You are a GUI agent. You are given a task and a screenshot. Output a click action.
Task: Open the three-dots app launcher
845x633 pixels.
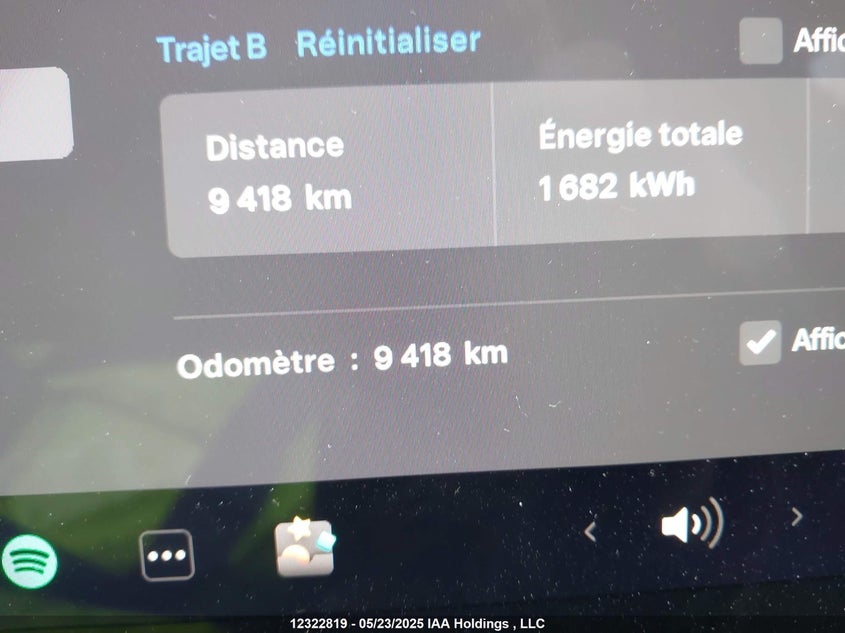167,555
